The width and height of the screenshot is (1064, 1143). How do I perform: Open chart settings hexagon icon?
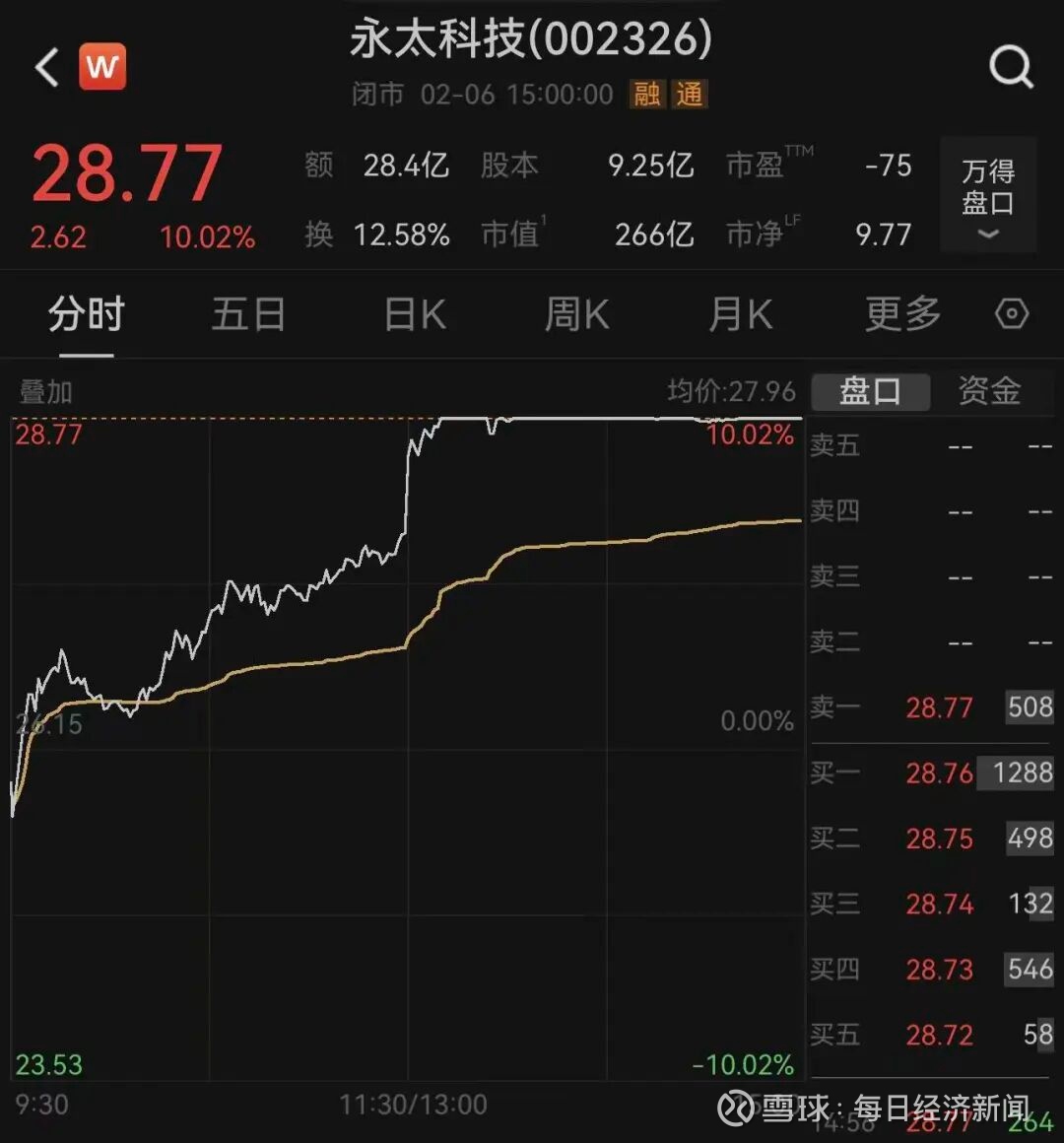coord(1012,315)
